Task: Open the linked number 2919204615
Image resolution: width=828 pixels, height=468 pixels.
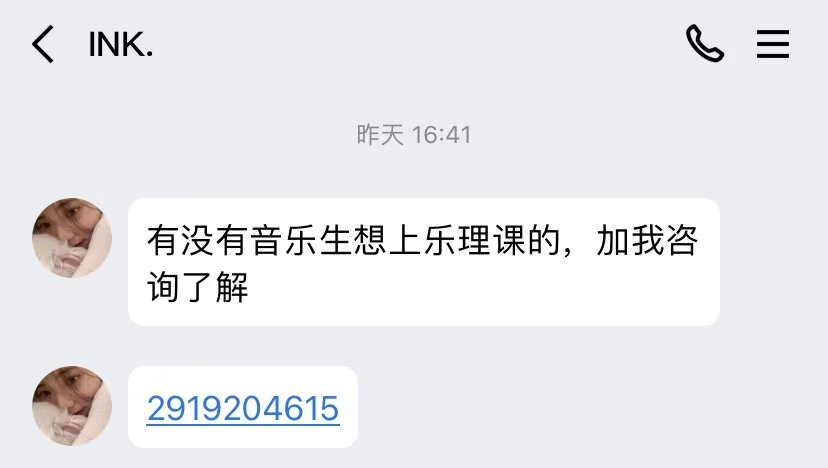Action: (243, 408)
